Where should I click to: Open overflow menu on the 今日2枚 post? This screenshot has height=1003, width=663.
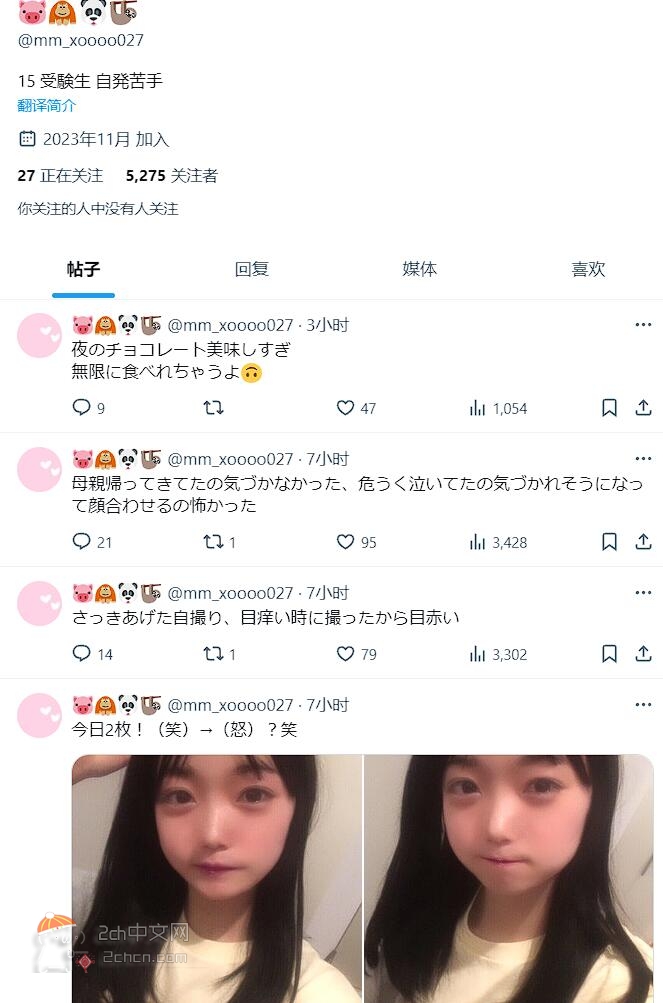643,705
